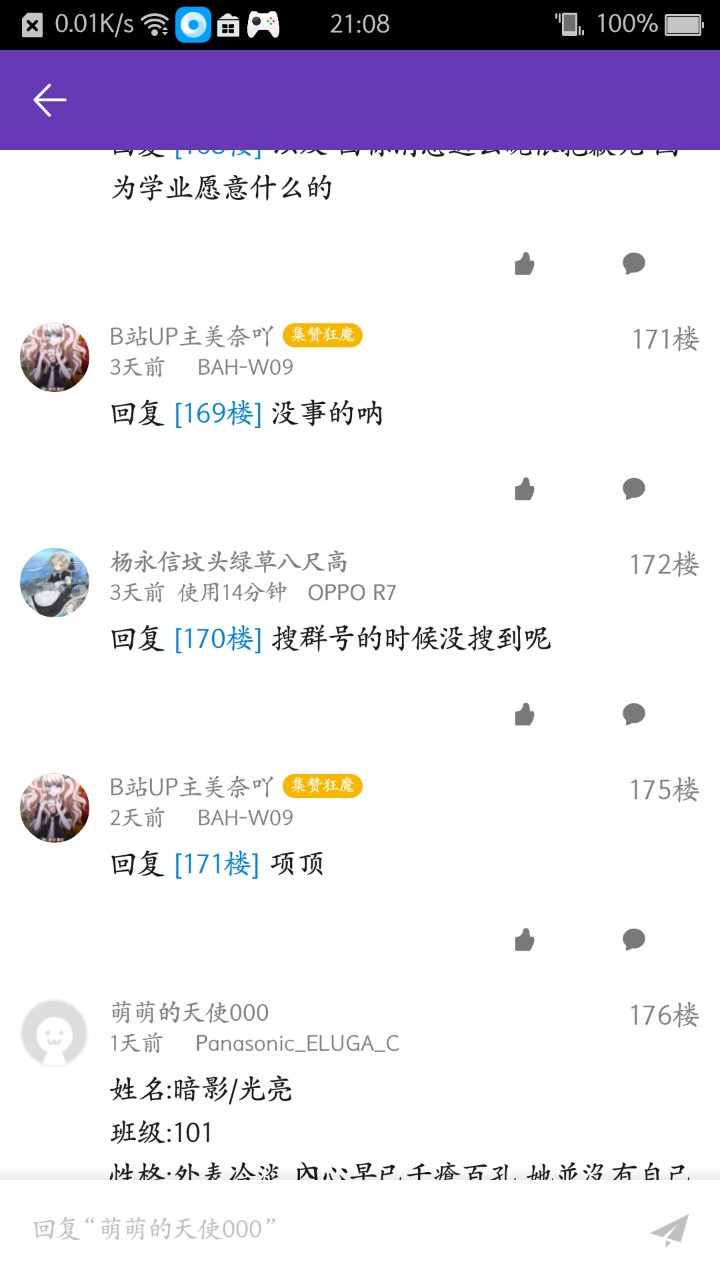Open B站UP主美奈吖's avatar on 175楼
Viewport: 720px width, 1280px height.
pos(55,807)
